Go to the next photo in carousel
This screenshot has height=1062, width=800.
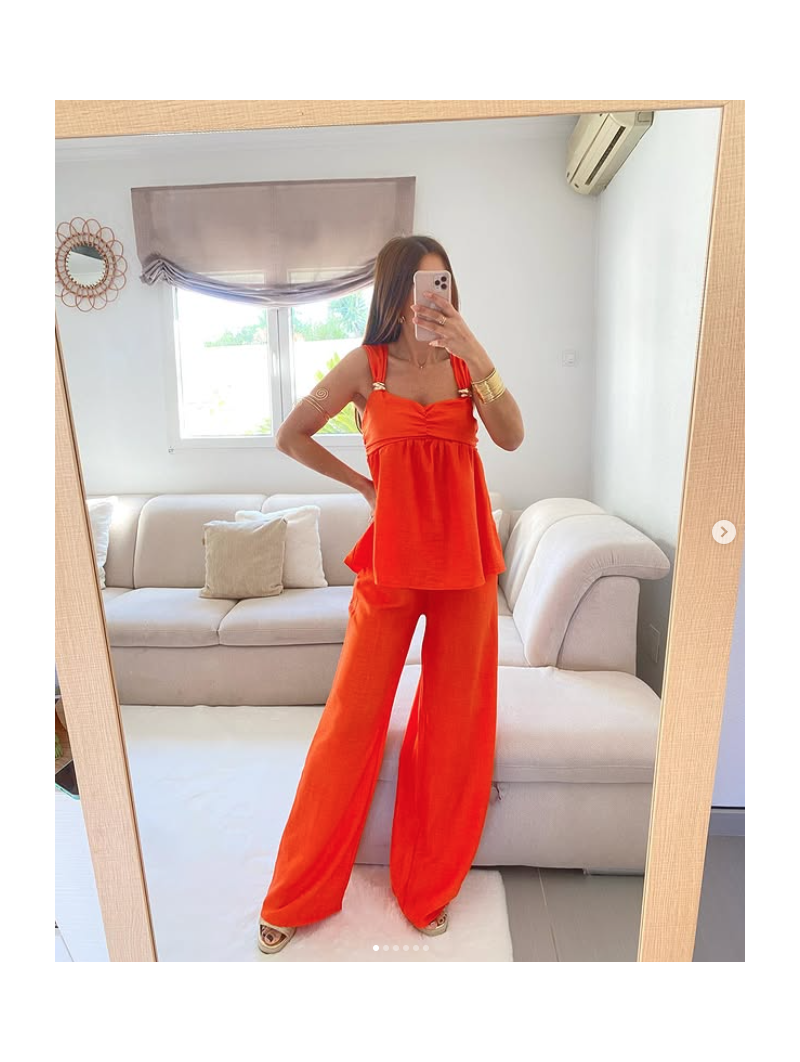[x=724, y=532]
